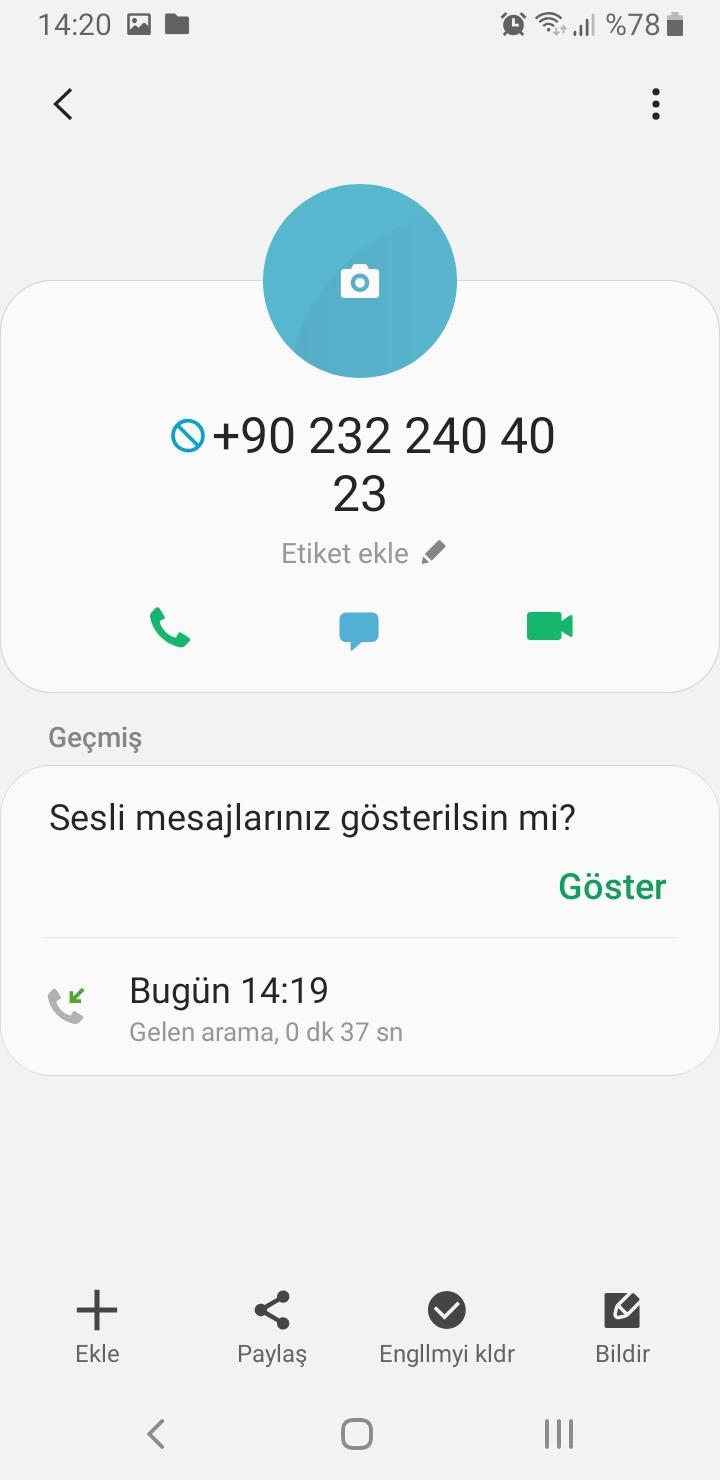Share this number with Paylaş

pos(272,1327)
